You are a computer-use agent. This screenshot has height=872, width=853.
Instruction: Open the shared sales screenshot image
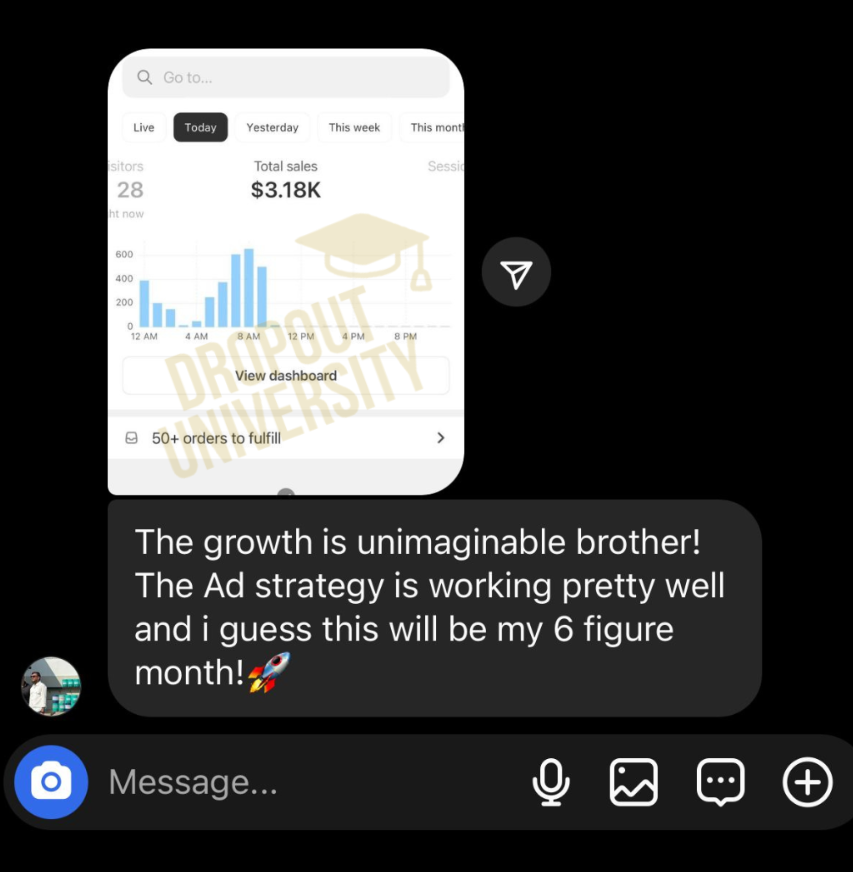click(285, 270)
